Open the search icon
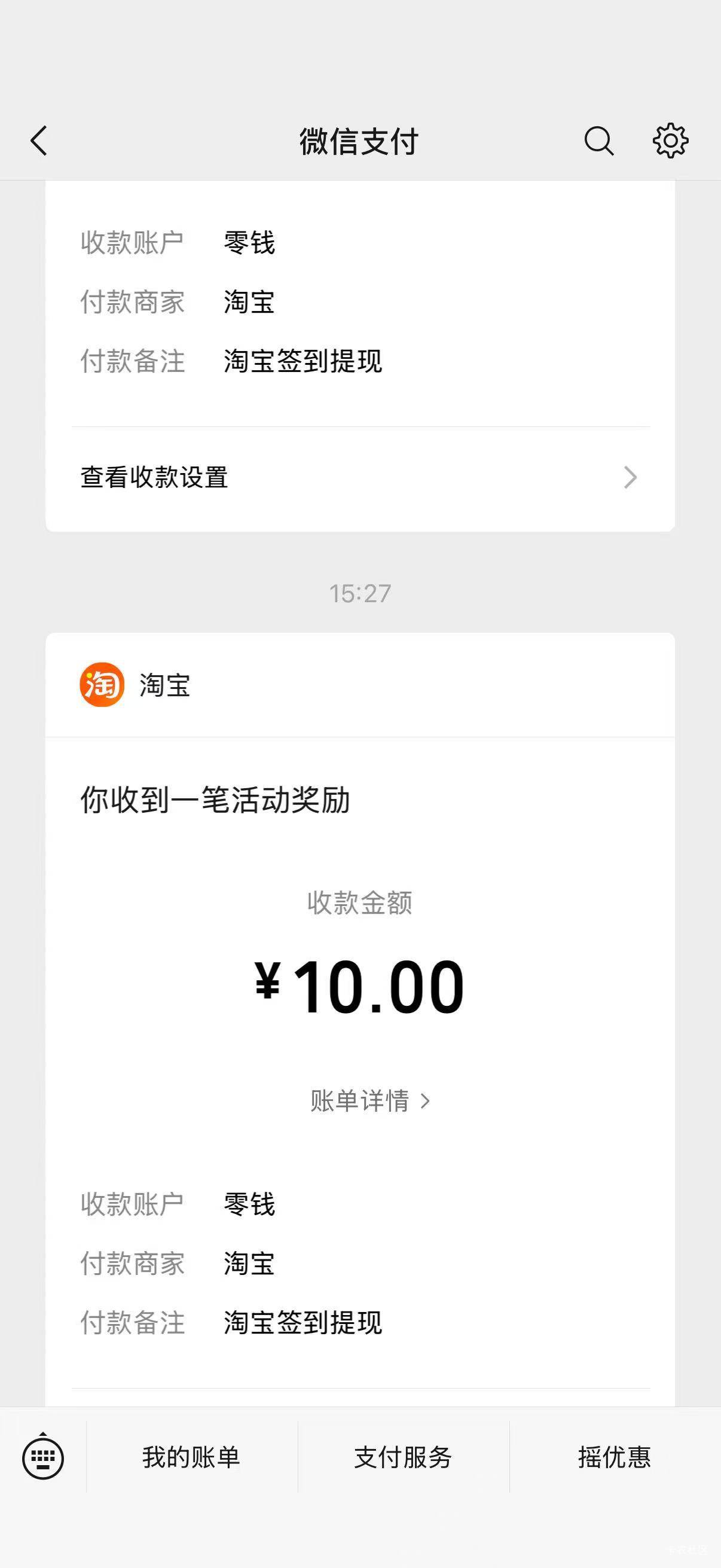 point(598,141)
